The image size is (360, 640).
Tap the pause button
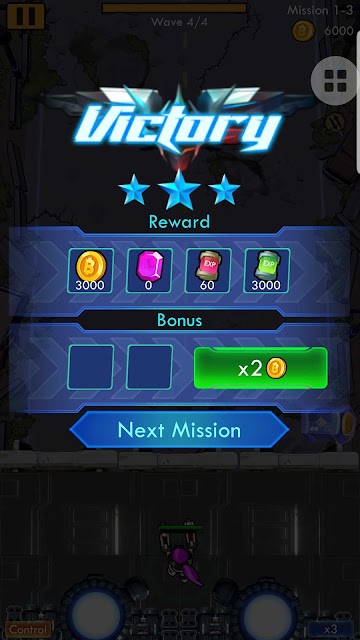[25, 16]
